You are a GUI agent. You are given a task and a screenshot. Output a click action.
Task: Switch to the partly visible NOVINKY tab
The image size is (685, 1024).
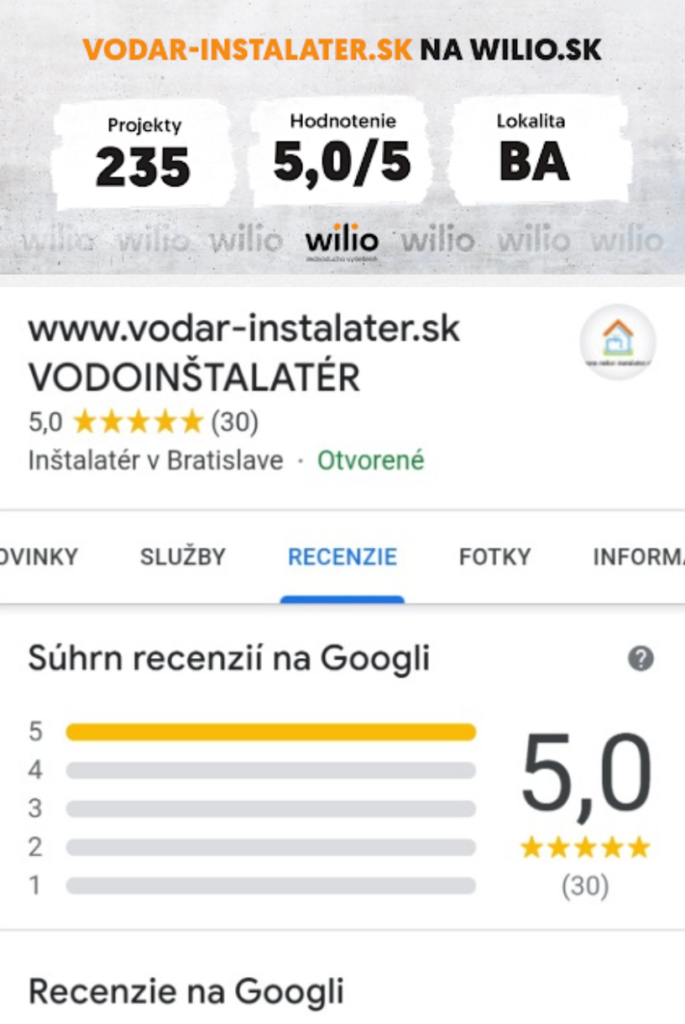point(38,557)
